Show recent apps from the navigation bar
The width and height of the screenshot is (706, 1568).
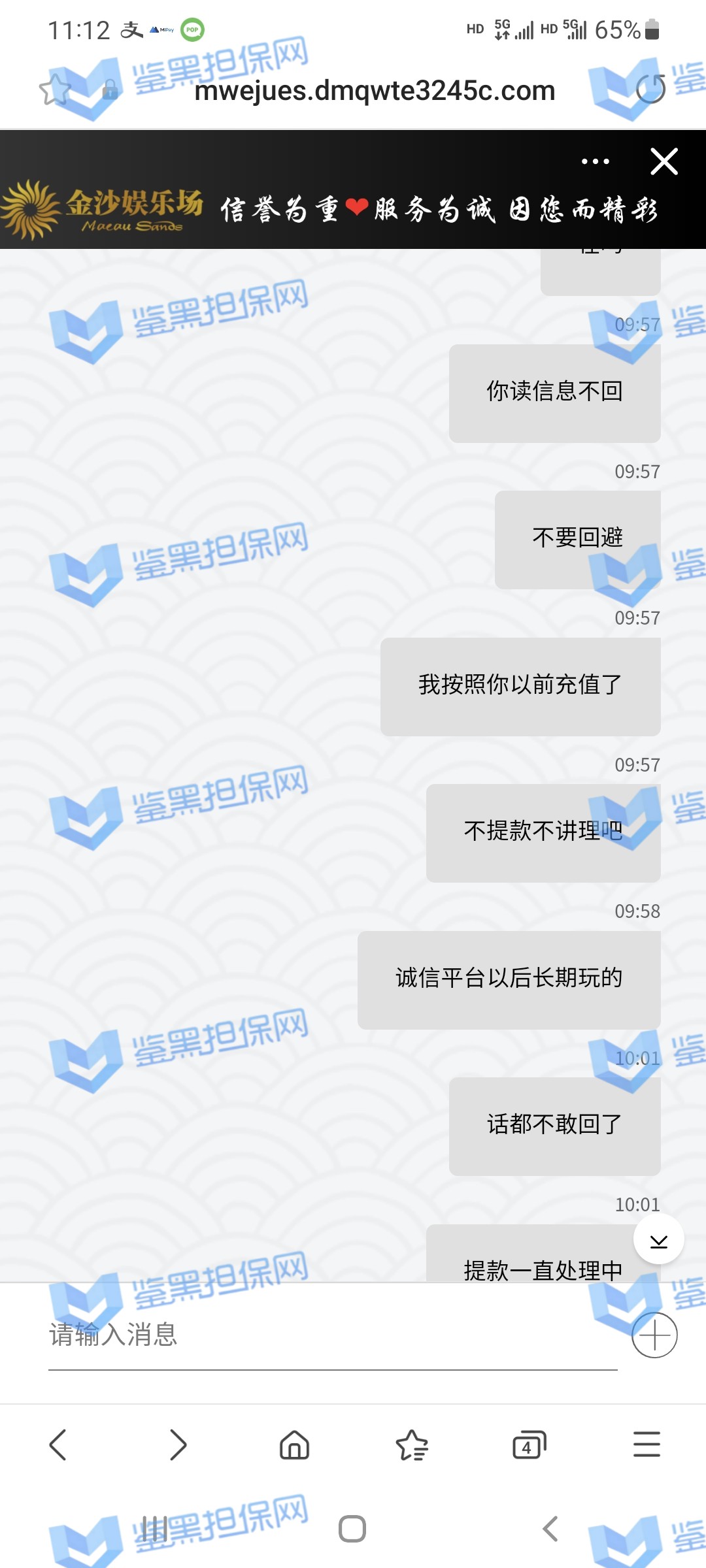click(155, 1529)
